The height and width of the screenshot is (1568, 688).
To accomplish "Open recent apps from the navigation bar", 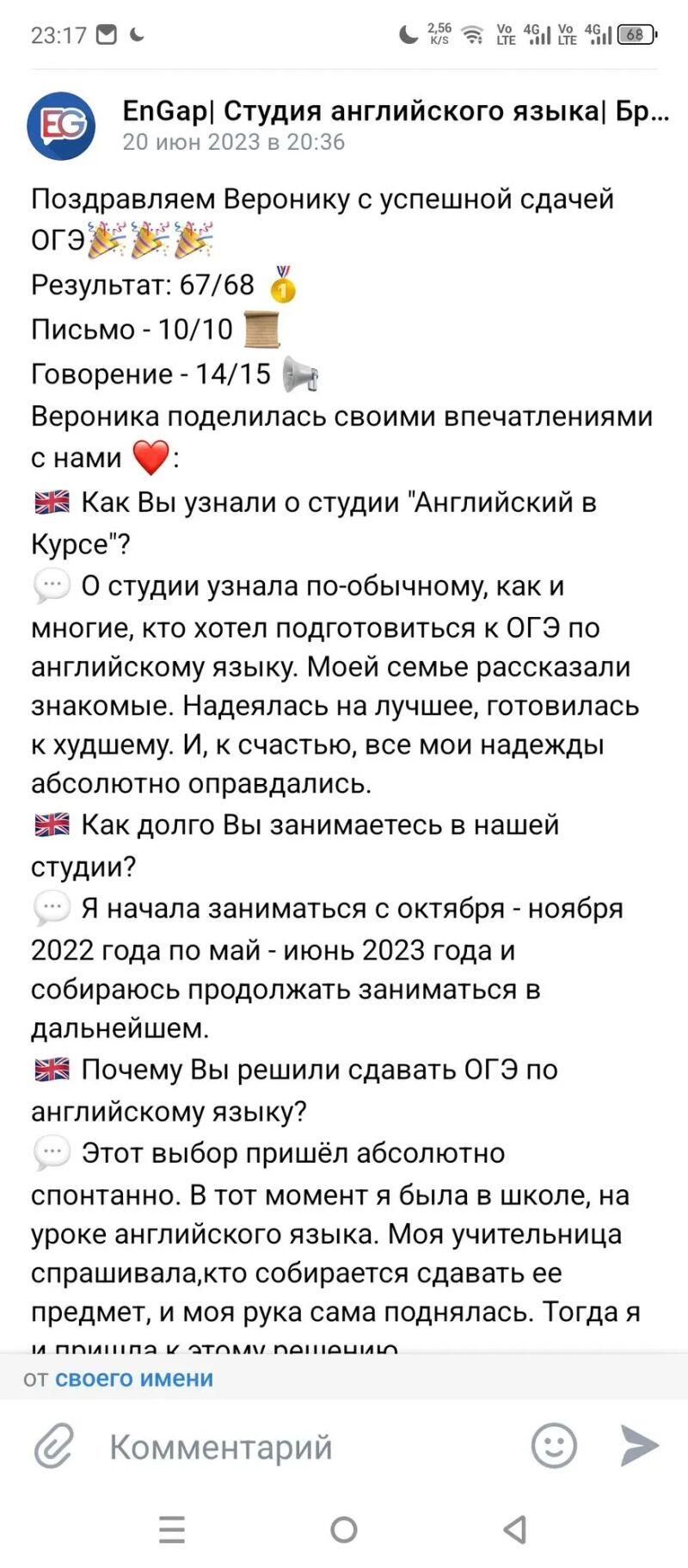I will click(x=172, y=1529).
